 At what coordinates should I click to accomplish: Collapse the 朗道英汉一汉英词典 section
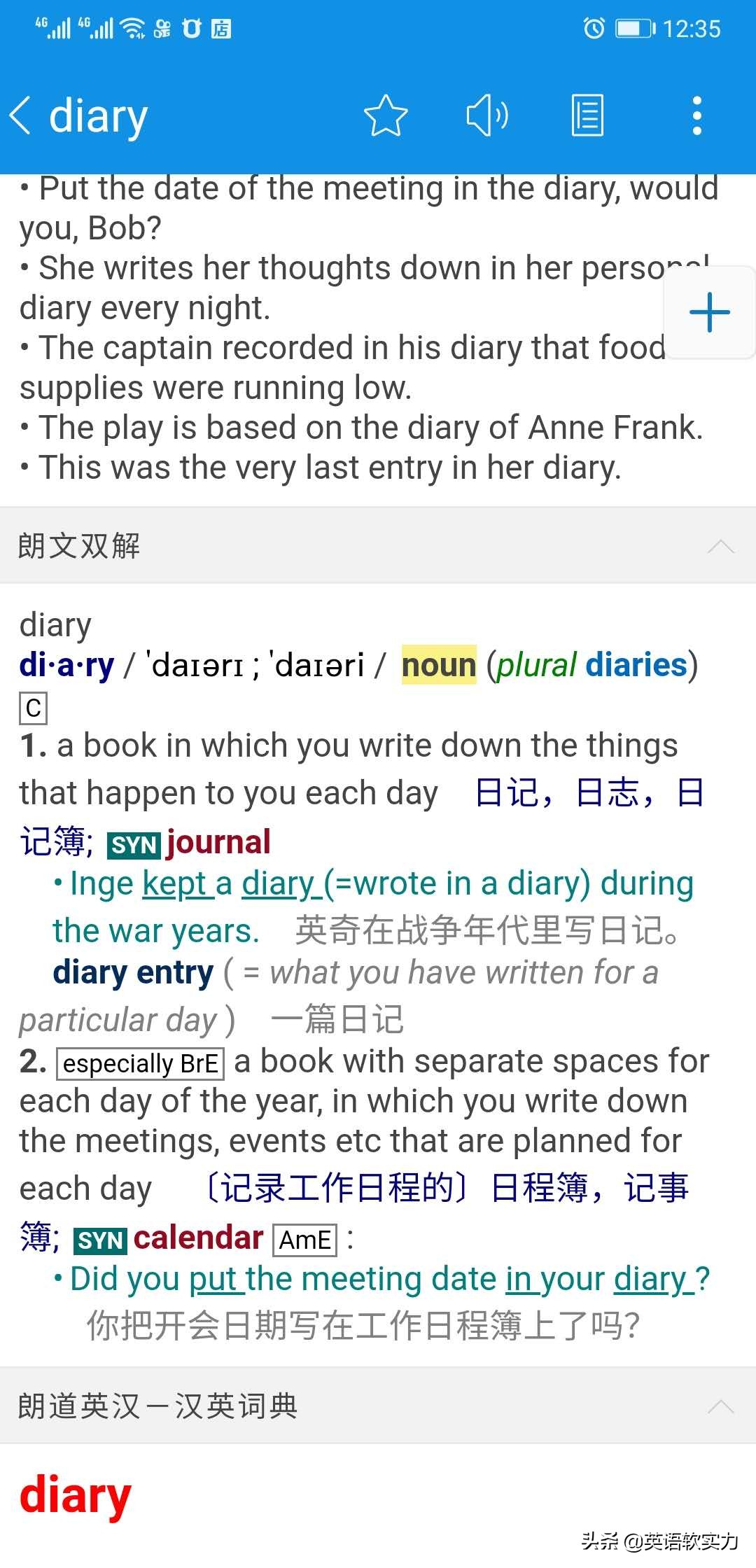[x=720, y=1406]
